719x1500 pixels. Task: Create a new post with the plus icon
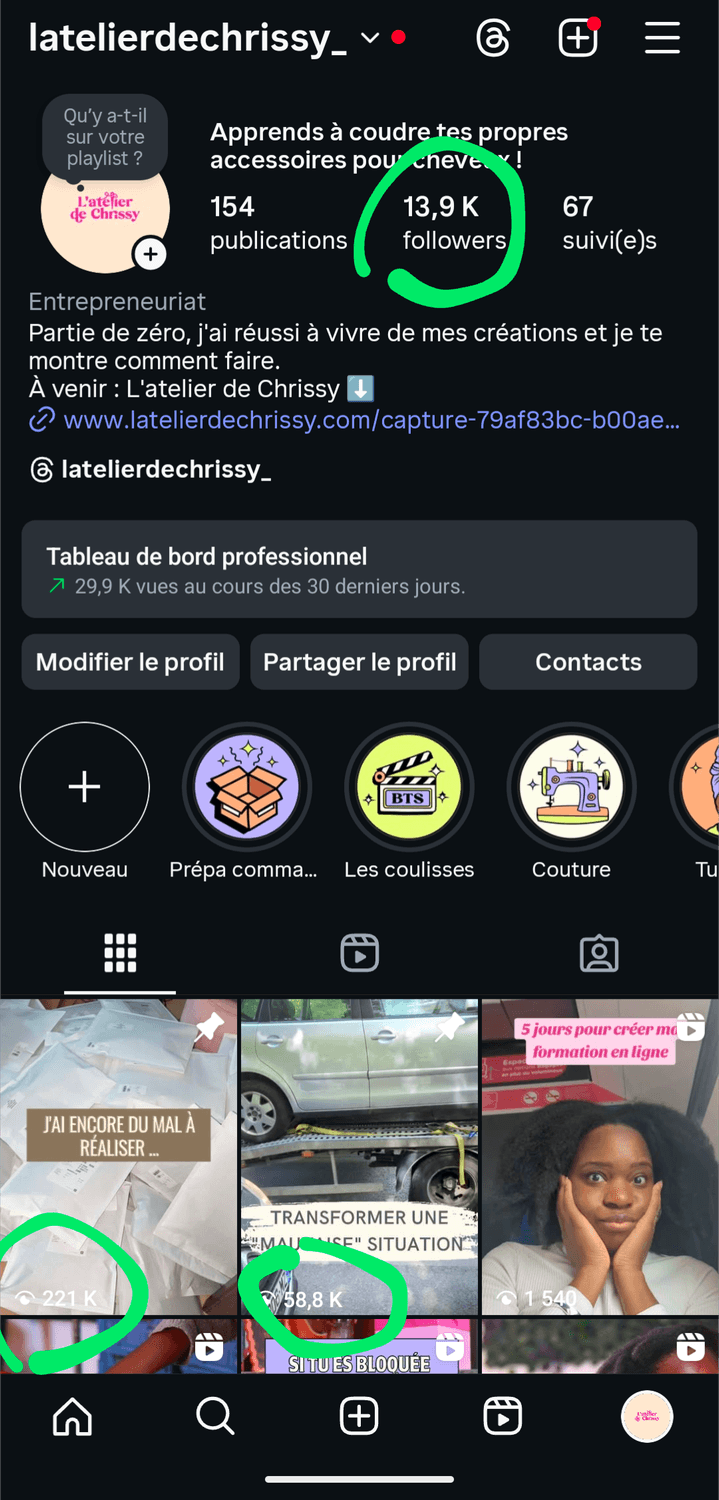click(x=578, y=39)
